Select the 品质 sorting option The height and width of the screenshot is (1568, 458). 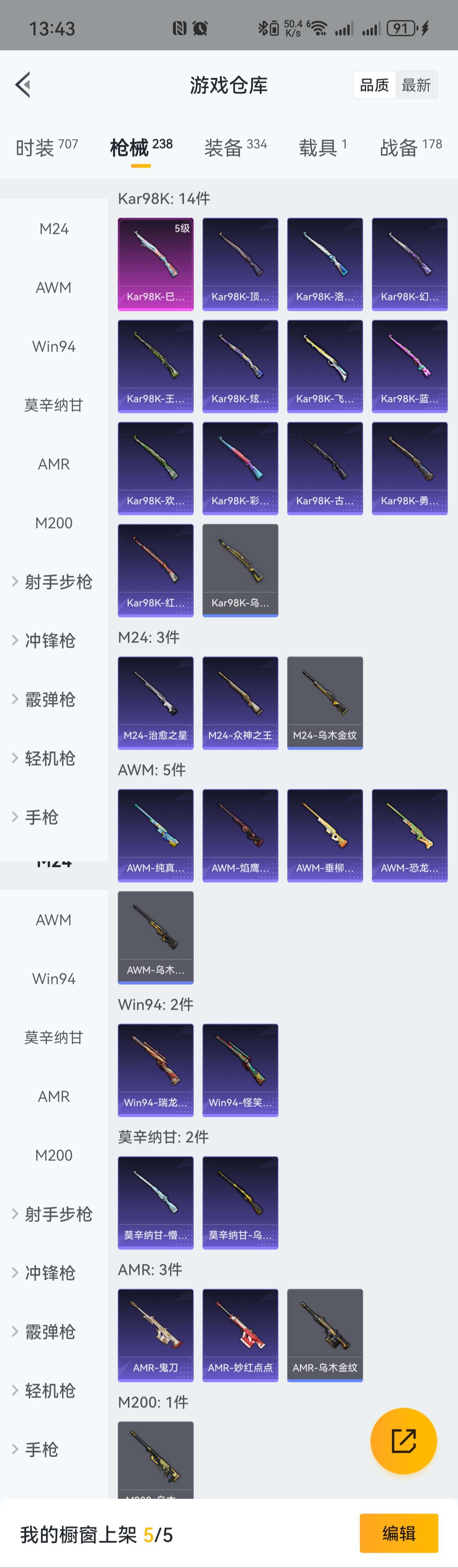point(374,85)
